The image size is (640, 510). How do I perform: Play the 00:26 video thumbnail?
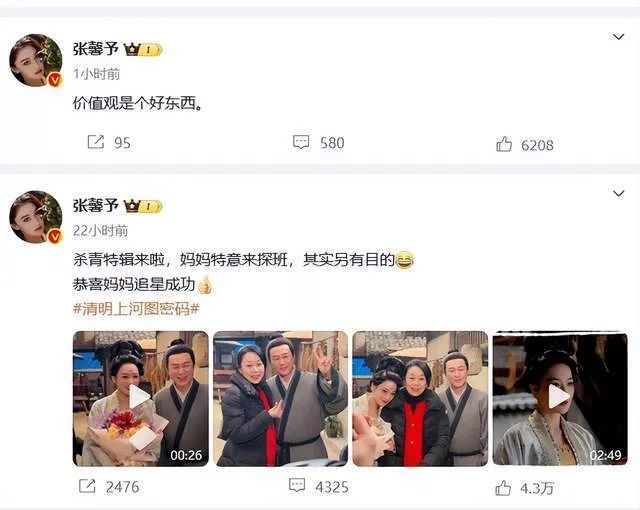click(x=140, y=398)
